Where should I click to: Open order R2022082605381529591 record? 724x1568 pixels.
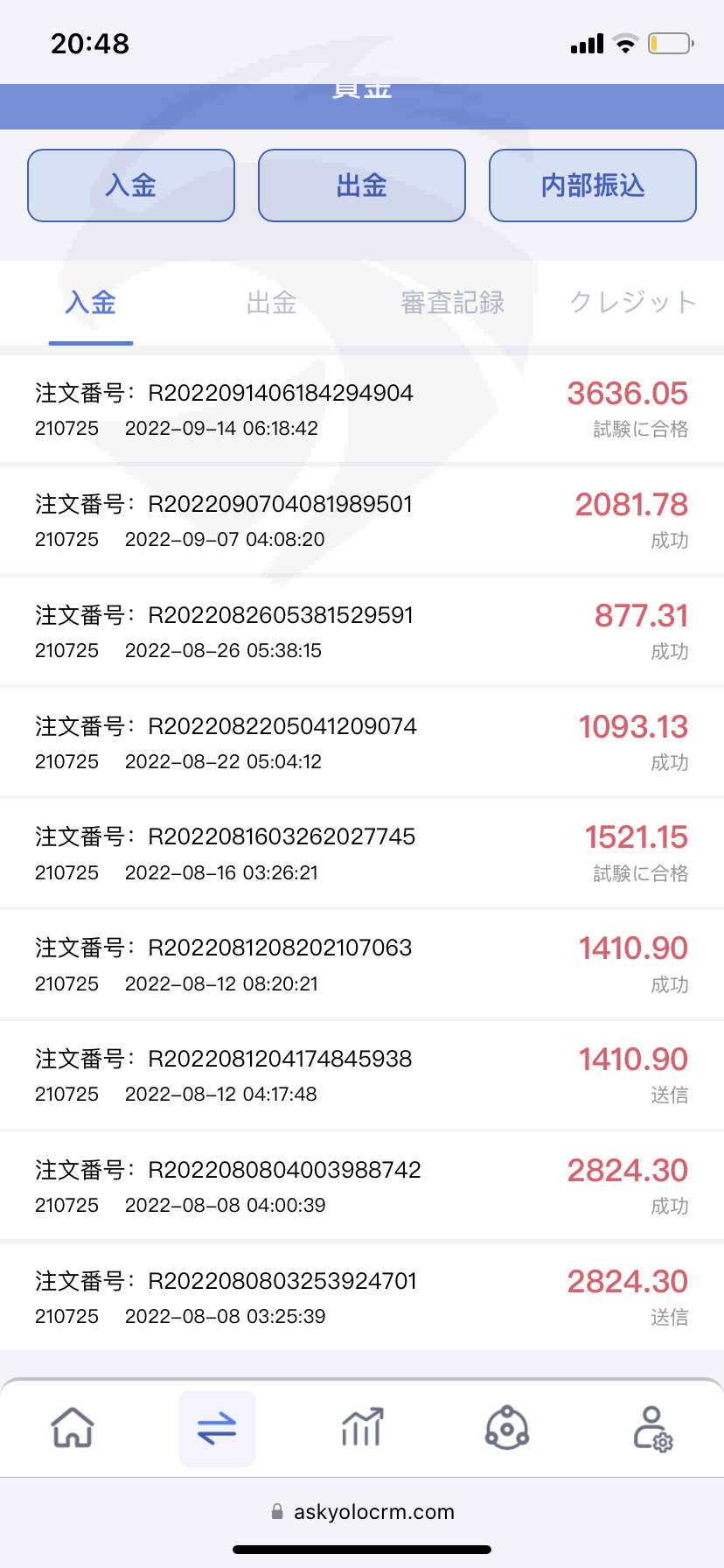pyautogui.click(x=362, y=632)
